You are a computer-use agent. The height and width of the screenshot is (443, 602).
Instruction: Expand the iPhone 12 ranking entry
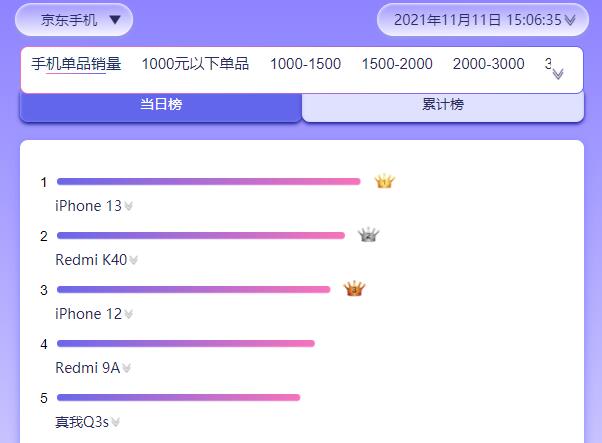(x=128, y=315)
